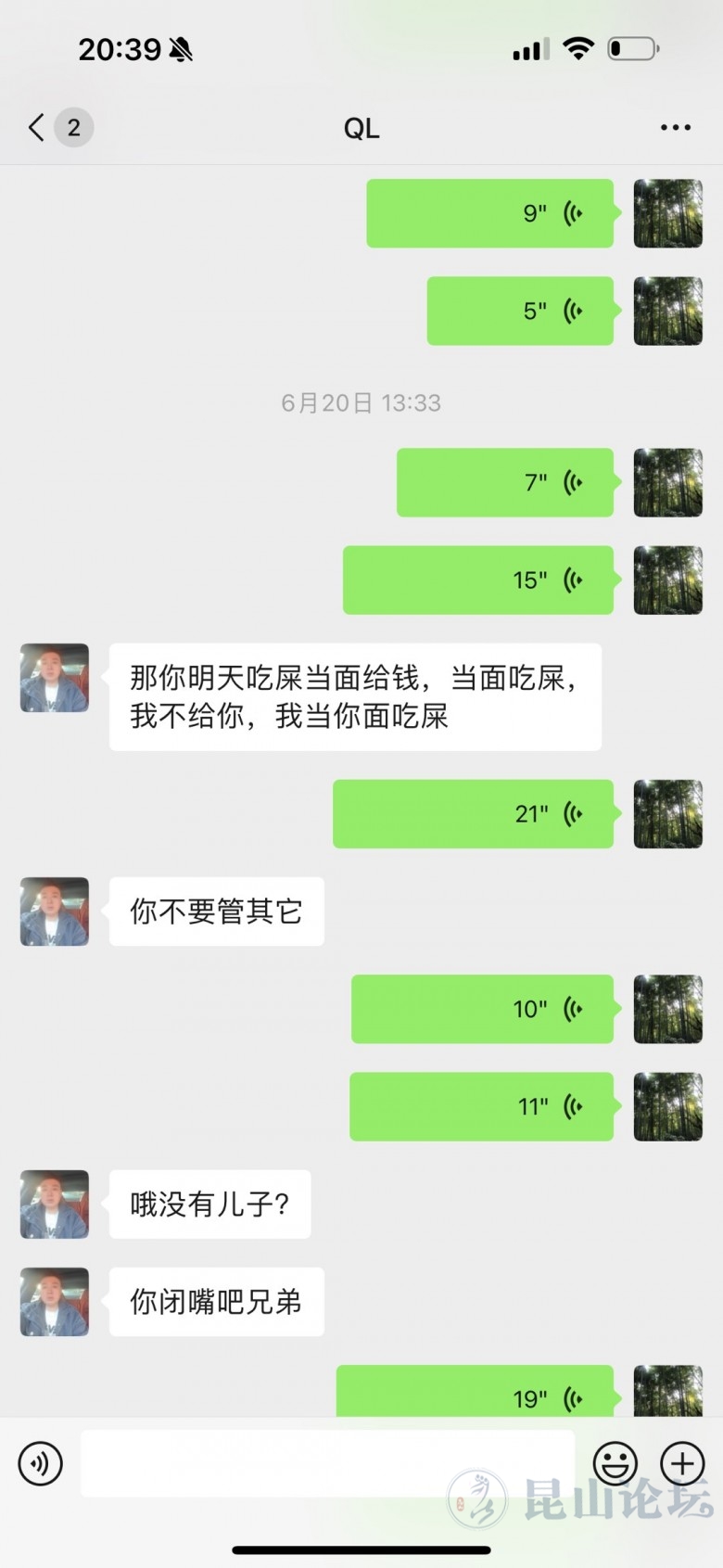Open my avatar beside the 9-second voice message
The width and height of the screenshot is (723, 1568).
(667, 213)
